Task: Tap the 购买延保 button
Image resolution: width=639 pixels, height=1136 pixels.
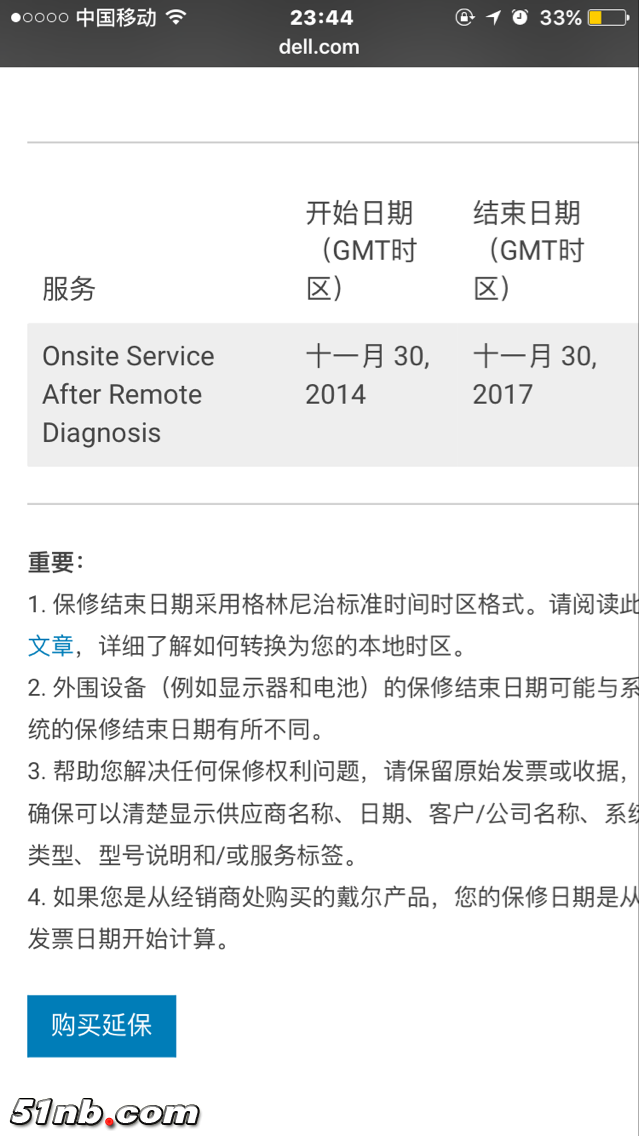Action: click(101, 1025)
